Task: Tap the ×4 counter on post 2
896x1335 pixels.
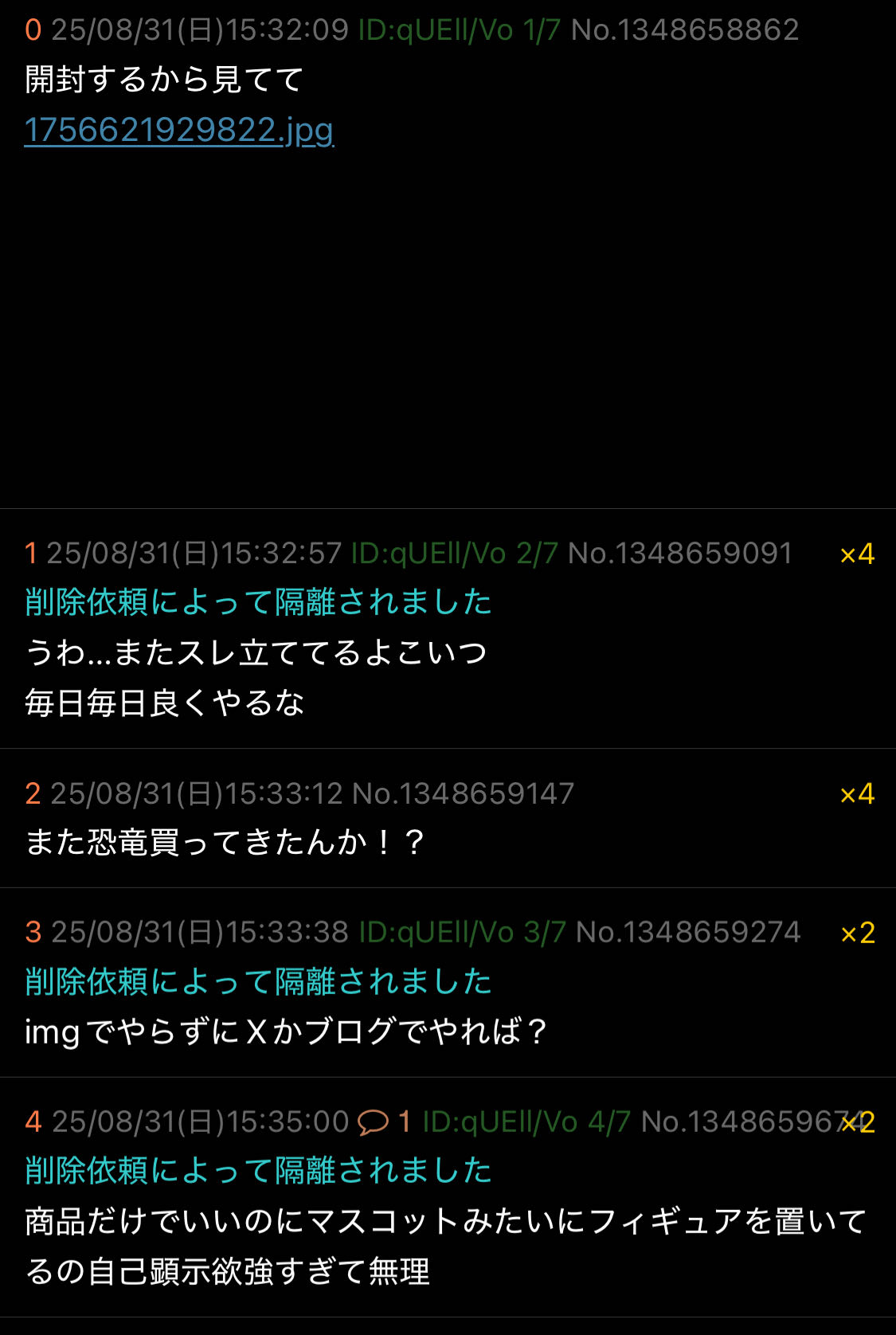Action: (x=857, y=793)
